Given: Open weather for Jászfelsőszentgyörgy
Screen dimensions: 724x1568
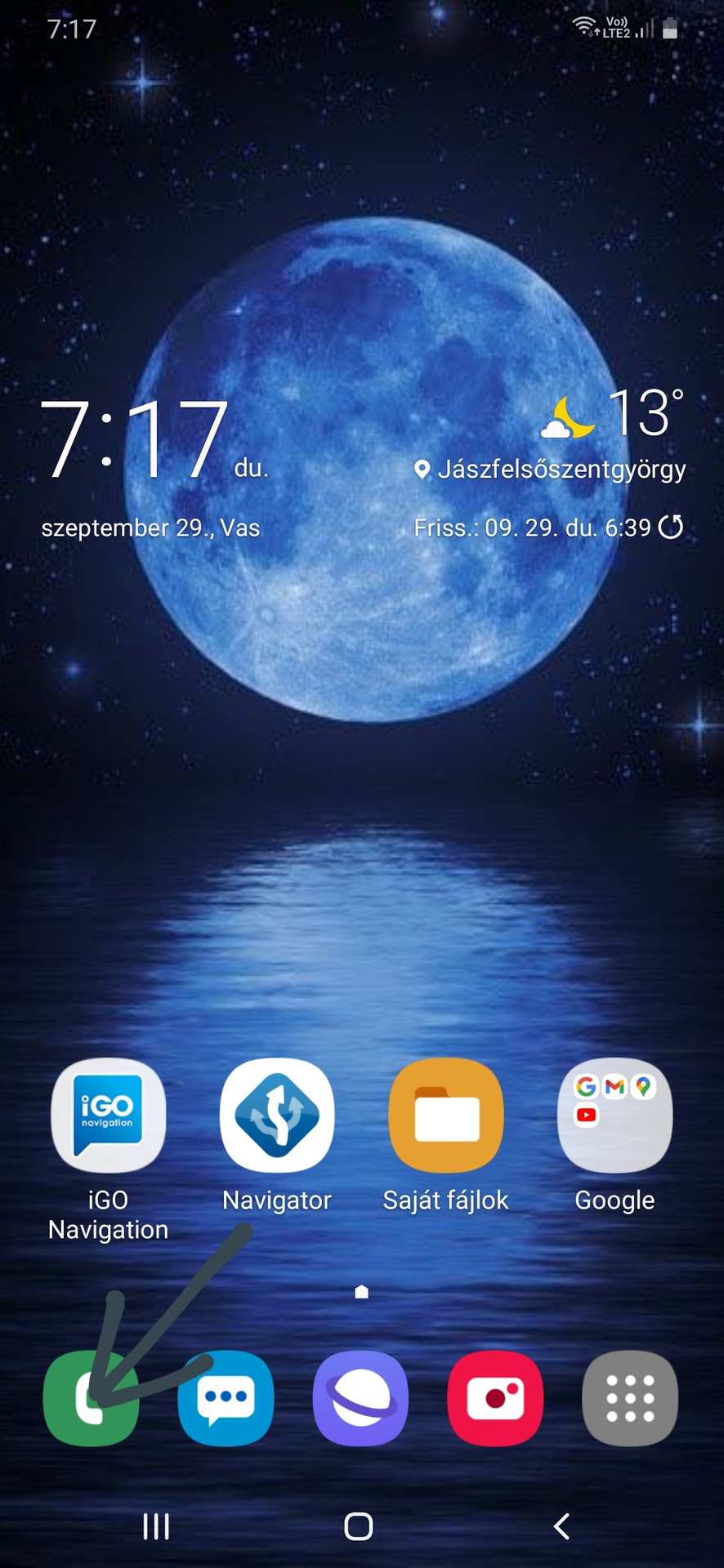Looking at the screenshot, I should click(x=561, y=470).
